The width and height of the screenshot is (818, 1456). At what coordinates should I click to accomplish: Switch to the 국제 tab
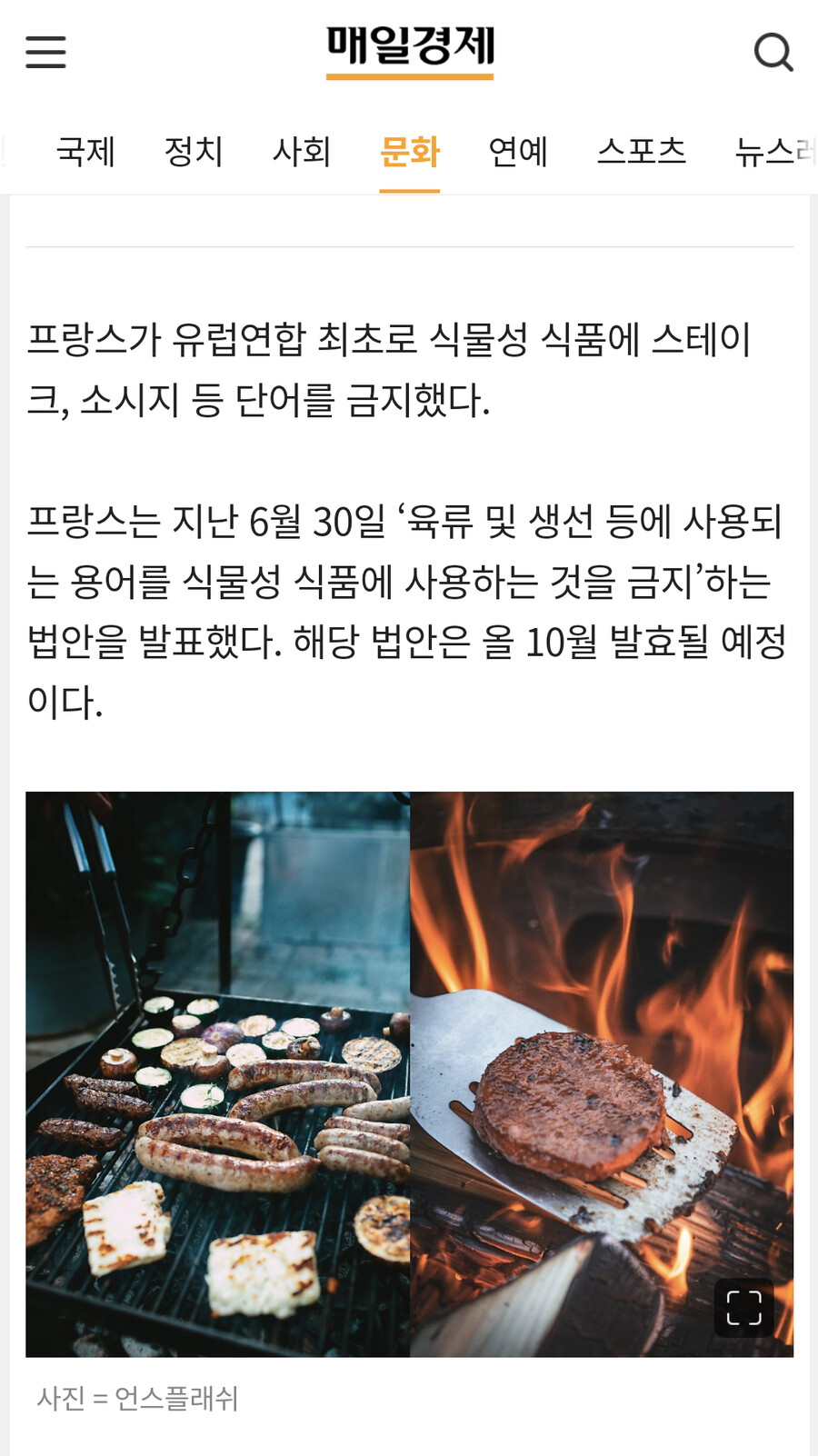[85, 151]
